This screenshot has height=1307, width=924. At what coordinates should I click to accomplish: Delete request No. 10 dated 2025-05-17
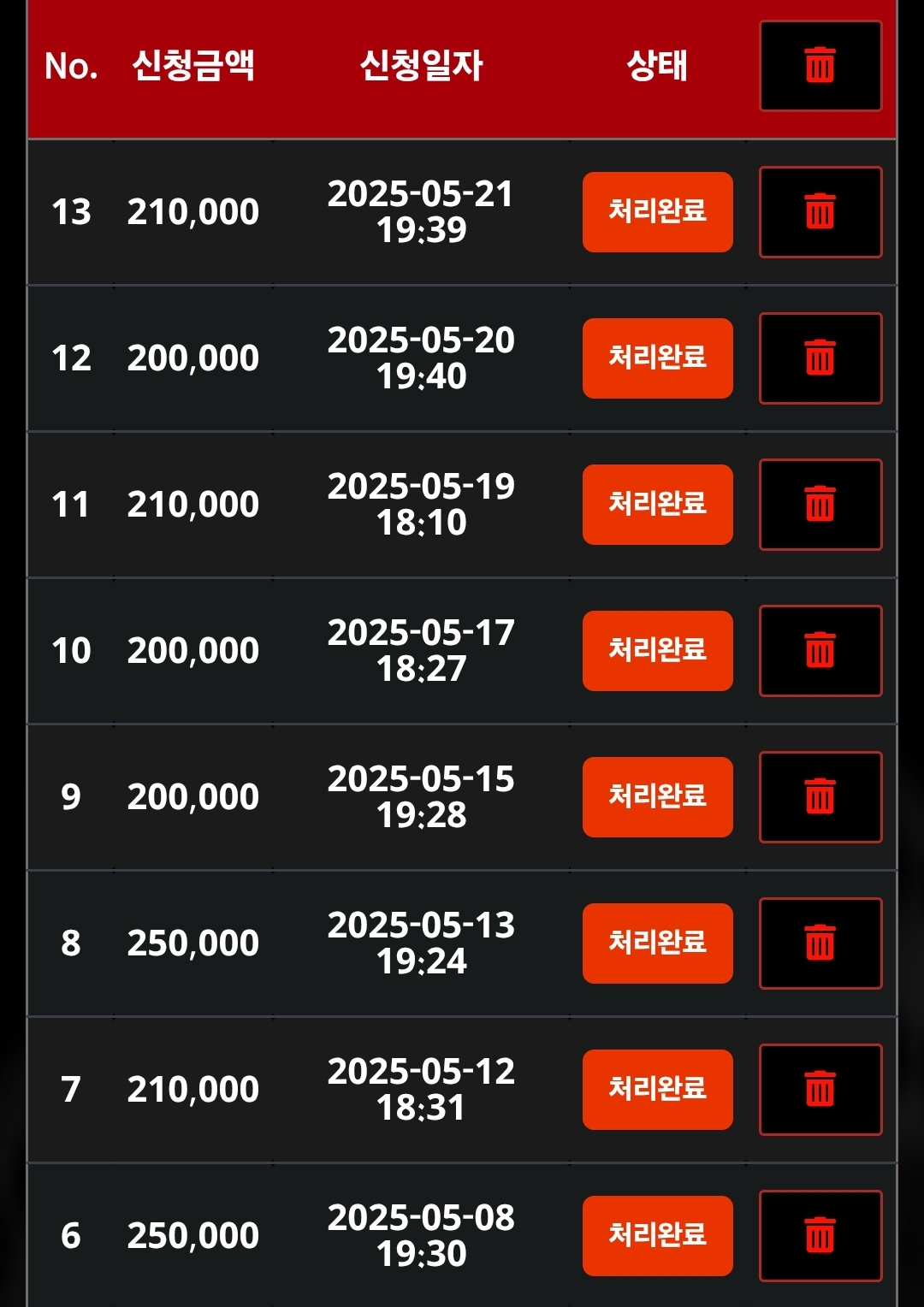pyautogui.click(x=820, y=651)
